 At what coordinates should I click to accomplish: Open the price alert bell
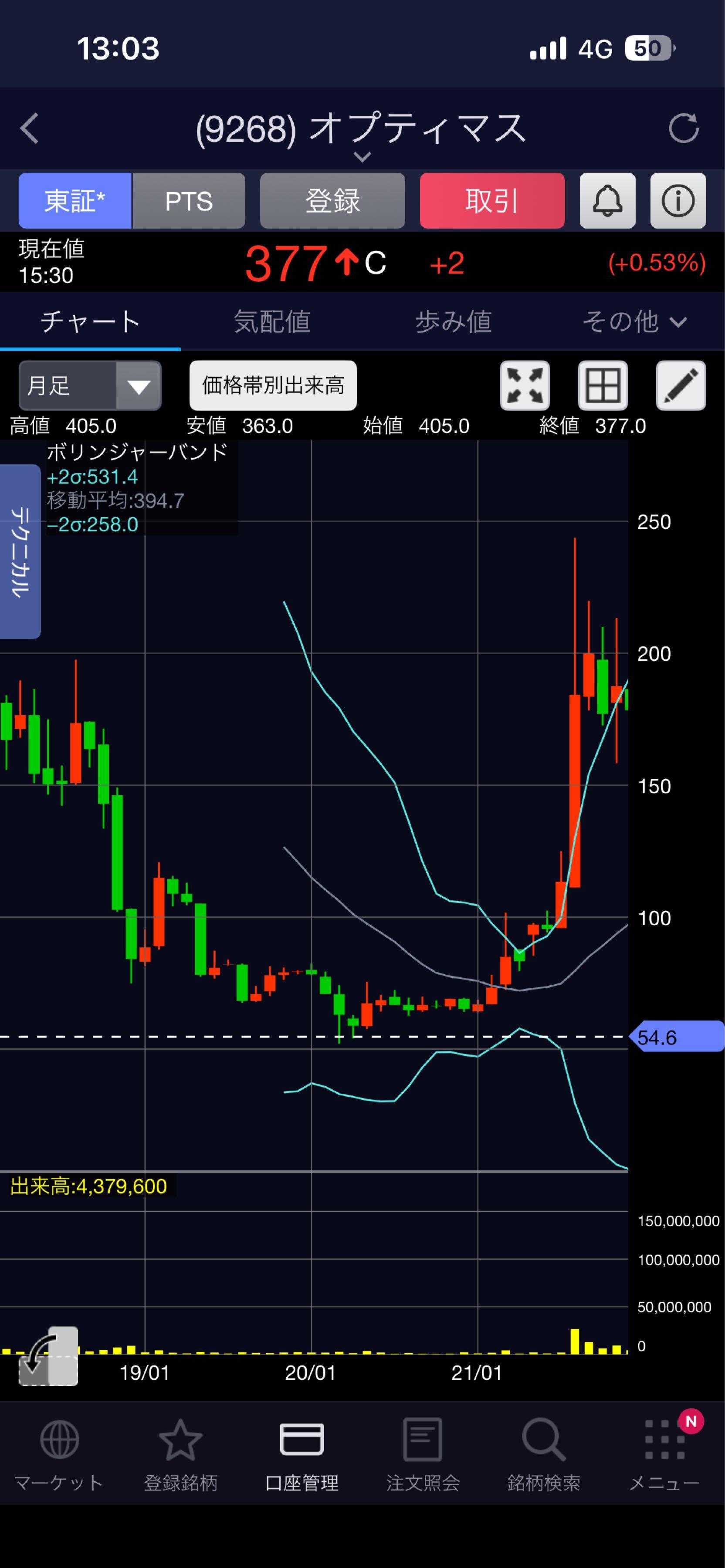click(x=607, y=201)
